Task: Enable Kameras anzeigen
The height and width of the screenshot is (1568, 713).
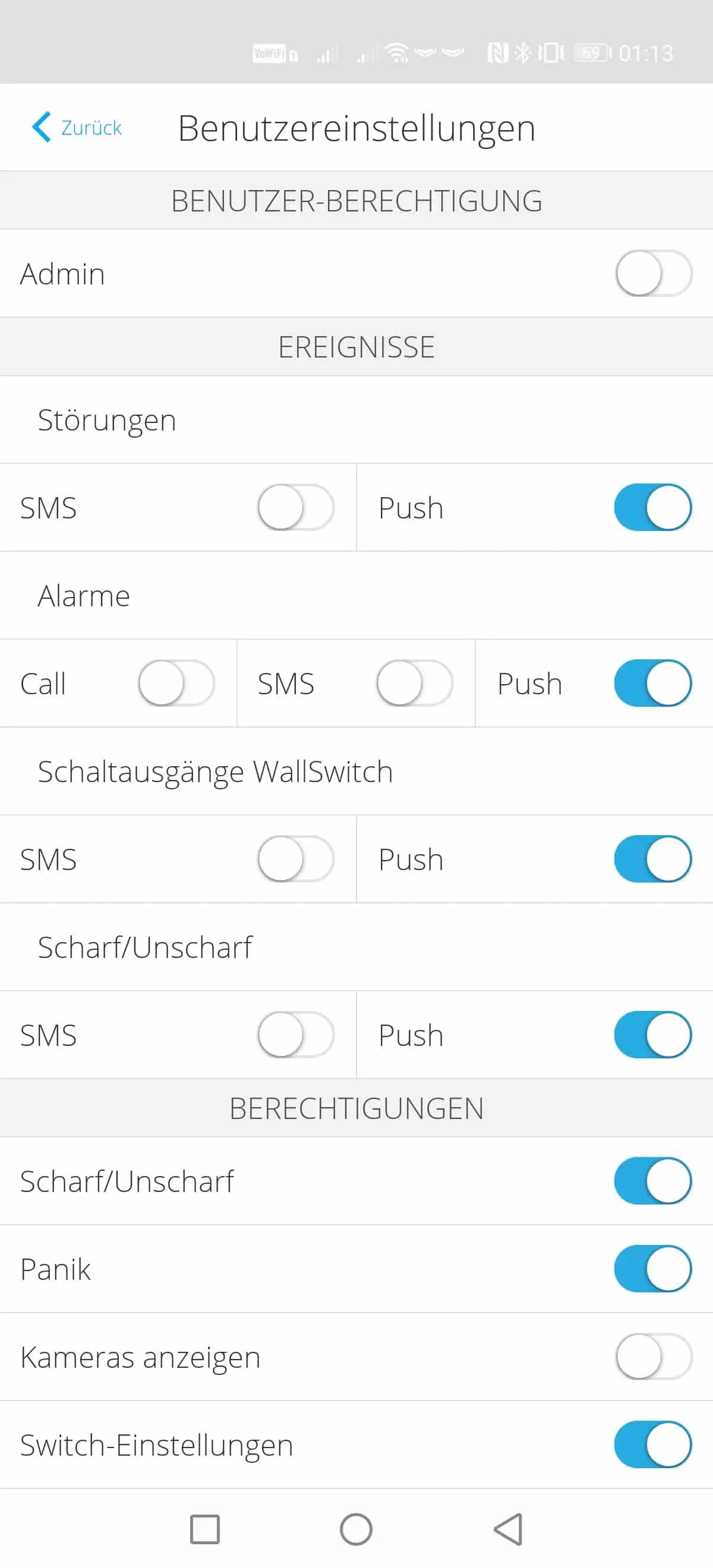Action: point(654,1356)
